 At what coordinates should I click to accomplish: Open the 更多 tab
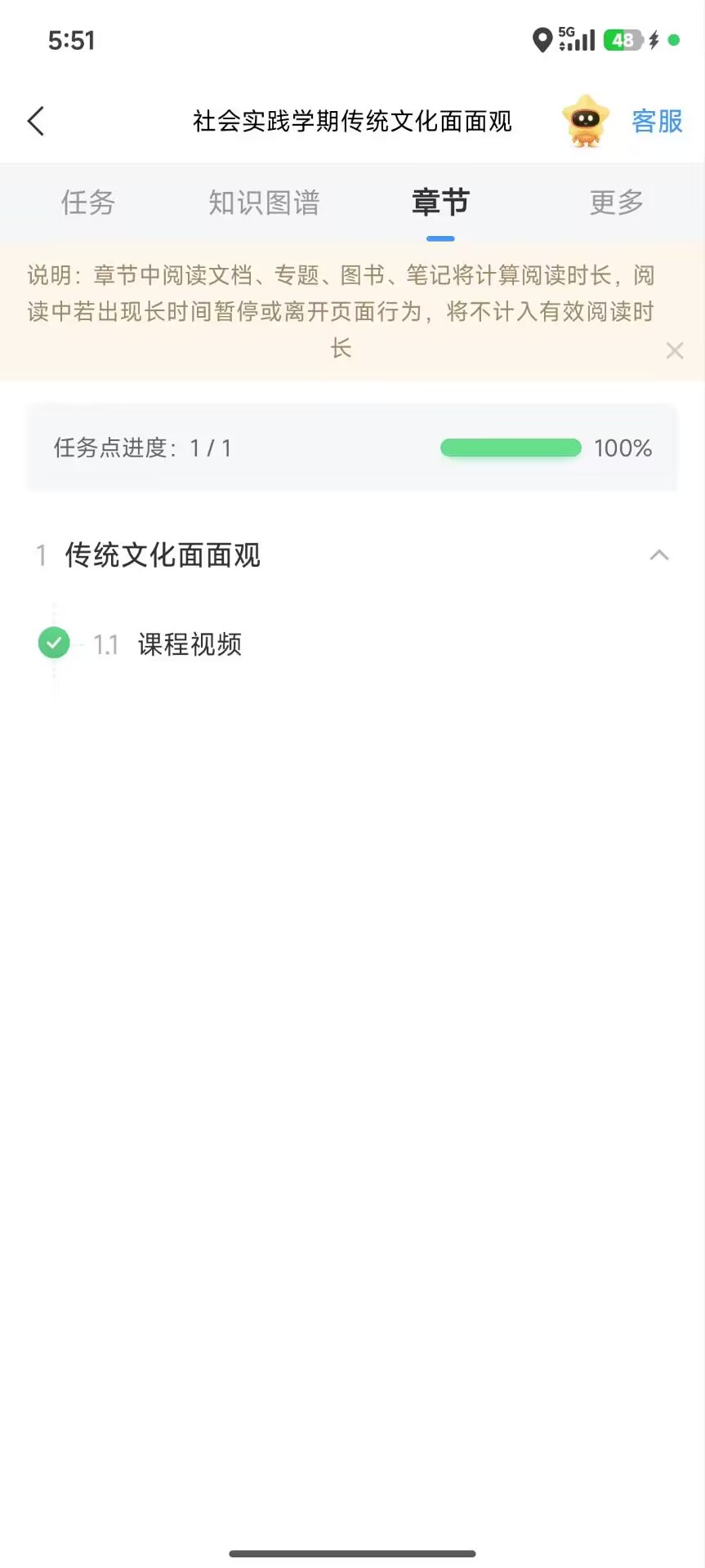[x=617, y=203]
